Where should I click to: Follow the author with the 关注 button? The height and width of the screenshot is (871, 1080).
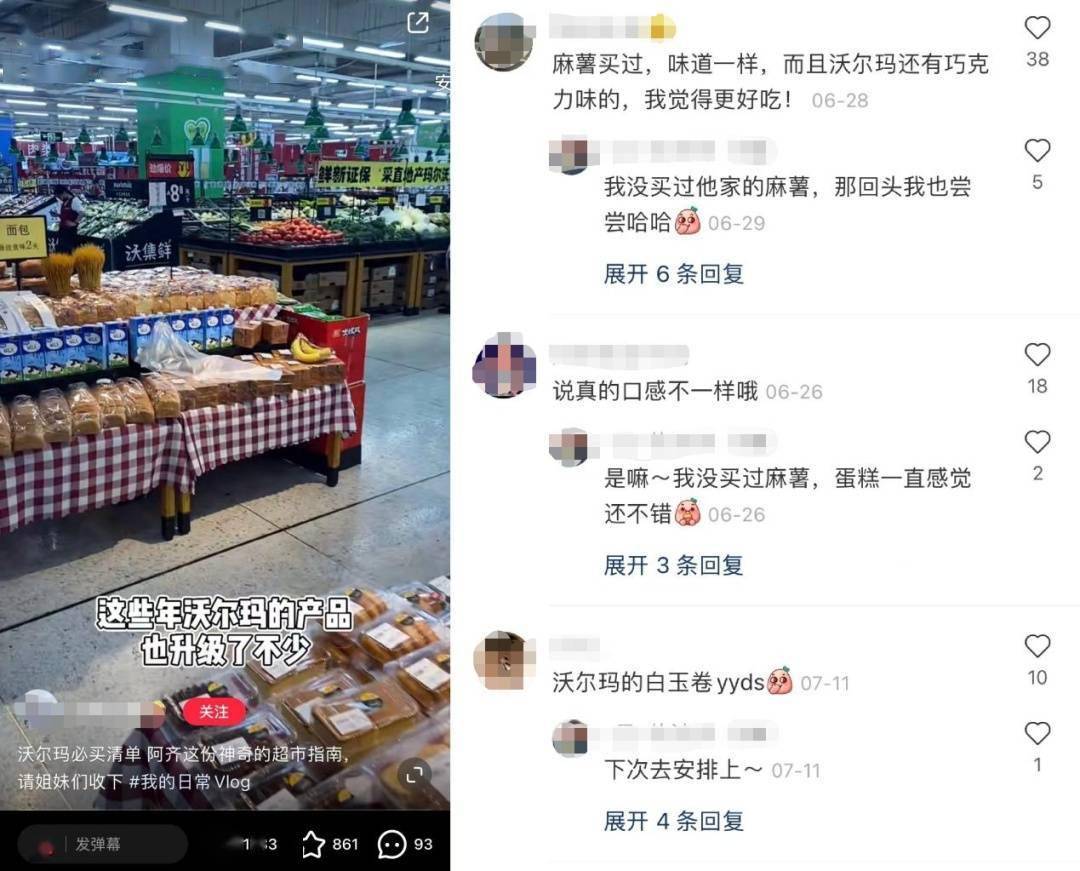click(x=214, y=711)
